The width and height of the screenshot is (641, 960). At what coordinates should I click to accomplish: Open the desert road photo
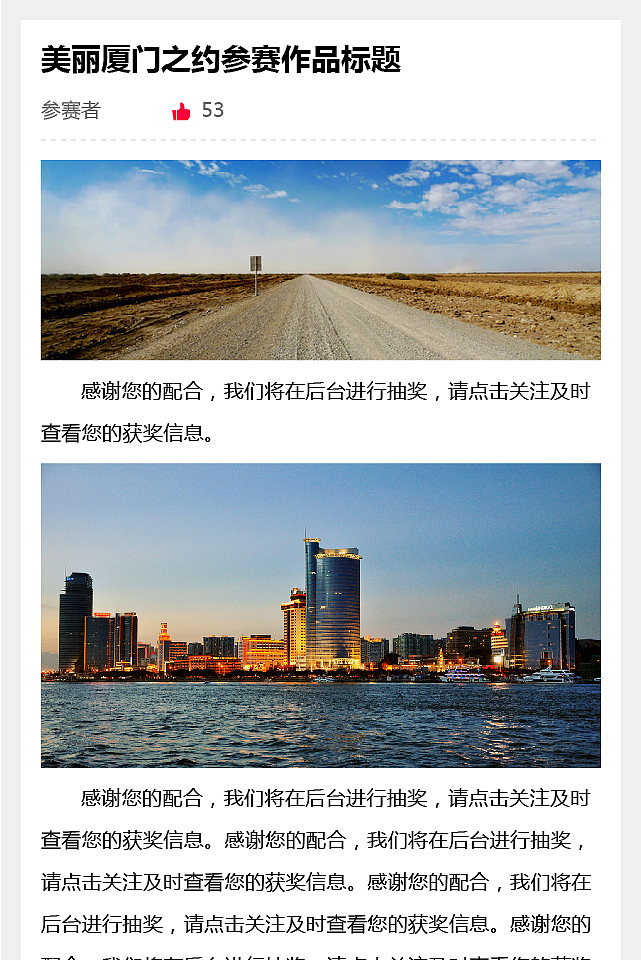tap(320, 259)
